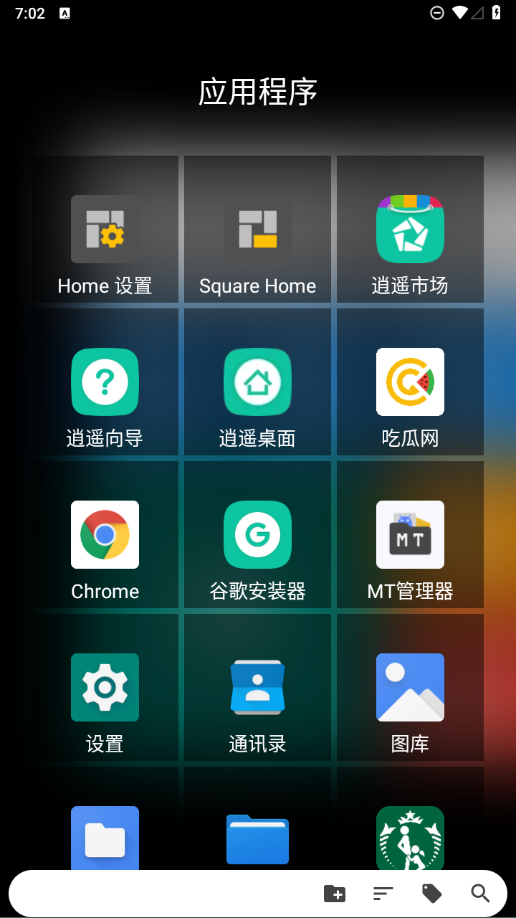
Task: Tap the tag icon
Action: [x=432, y=893]
